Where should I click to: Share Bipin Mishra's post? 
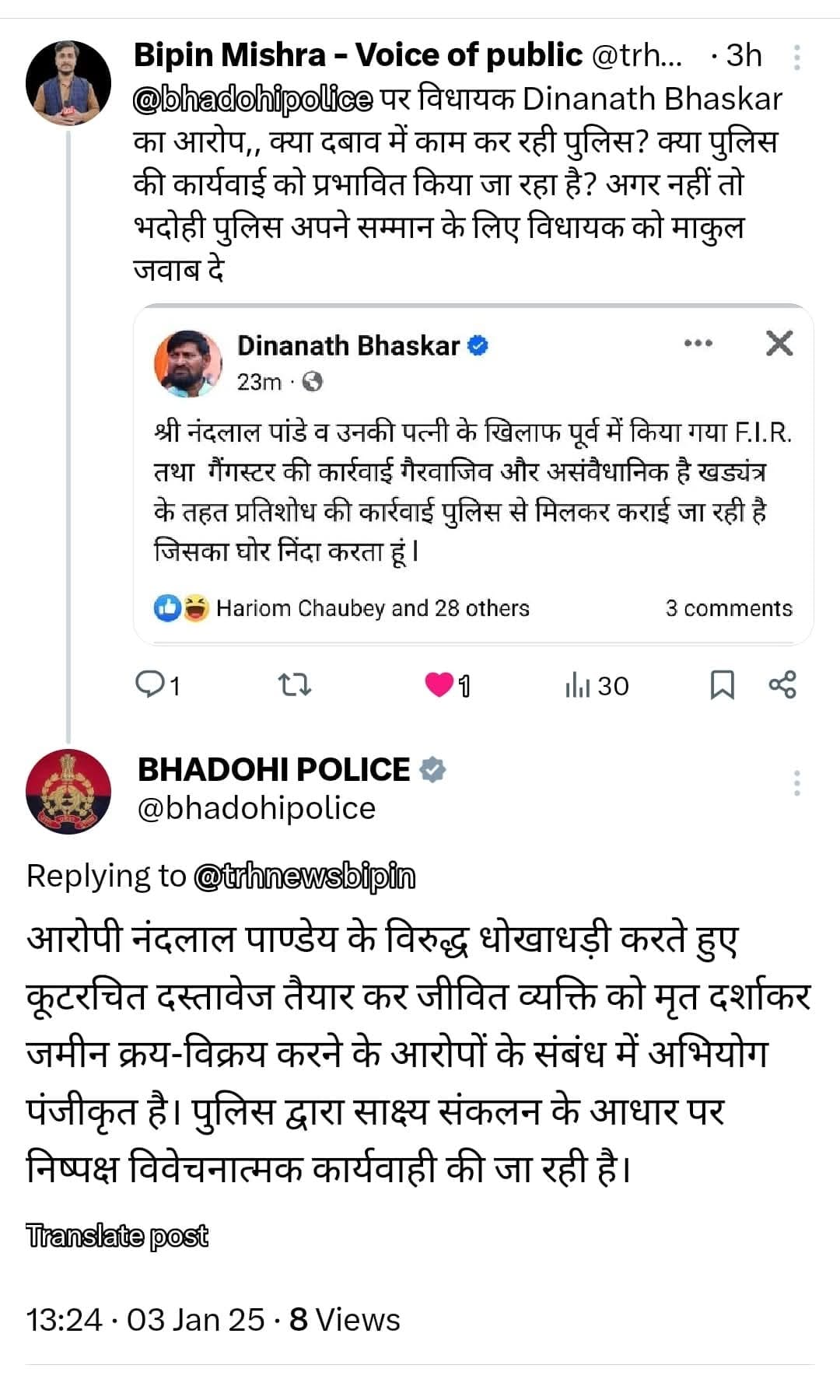tap(782, 684)
